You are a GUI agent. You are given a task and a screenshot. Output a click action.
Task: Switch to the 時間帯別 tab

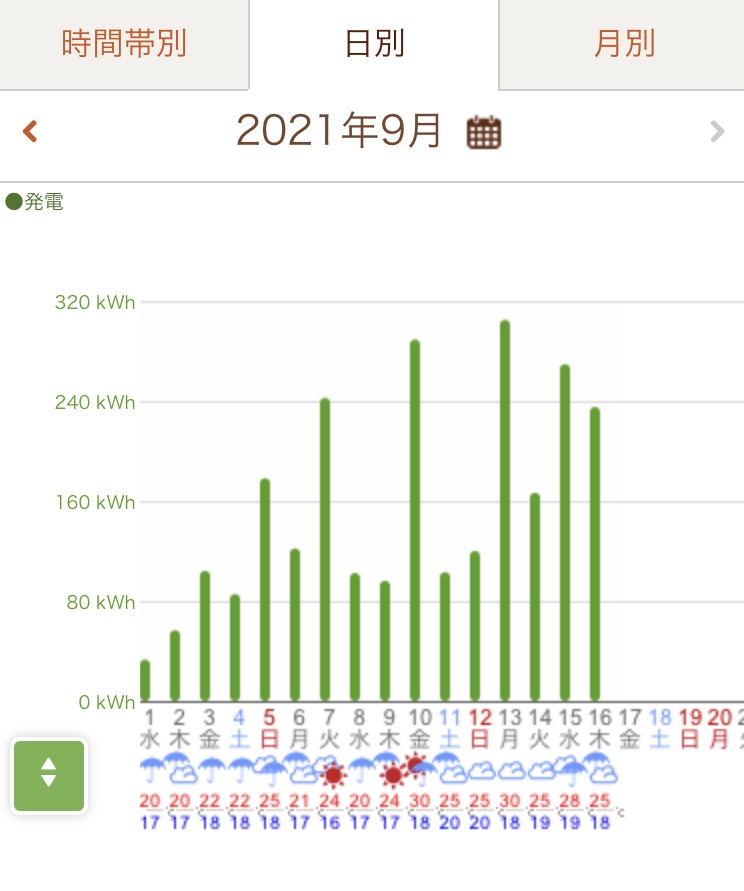[x=124, y=44]
